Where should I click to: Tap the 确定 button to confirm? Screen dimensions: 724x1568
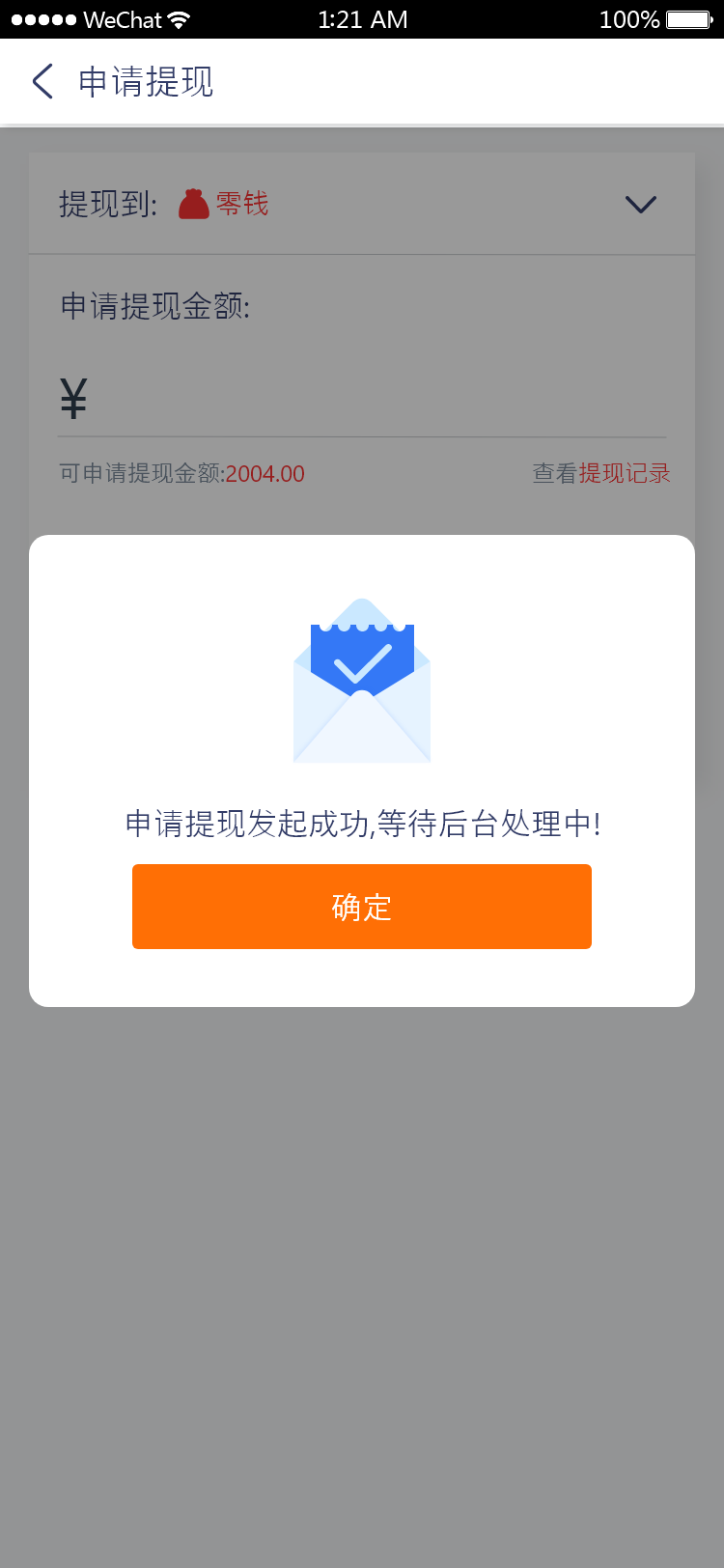361,907
